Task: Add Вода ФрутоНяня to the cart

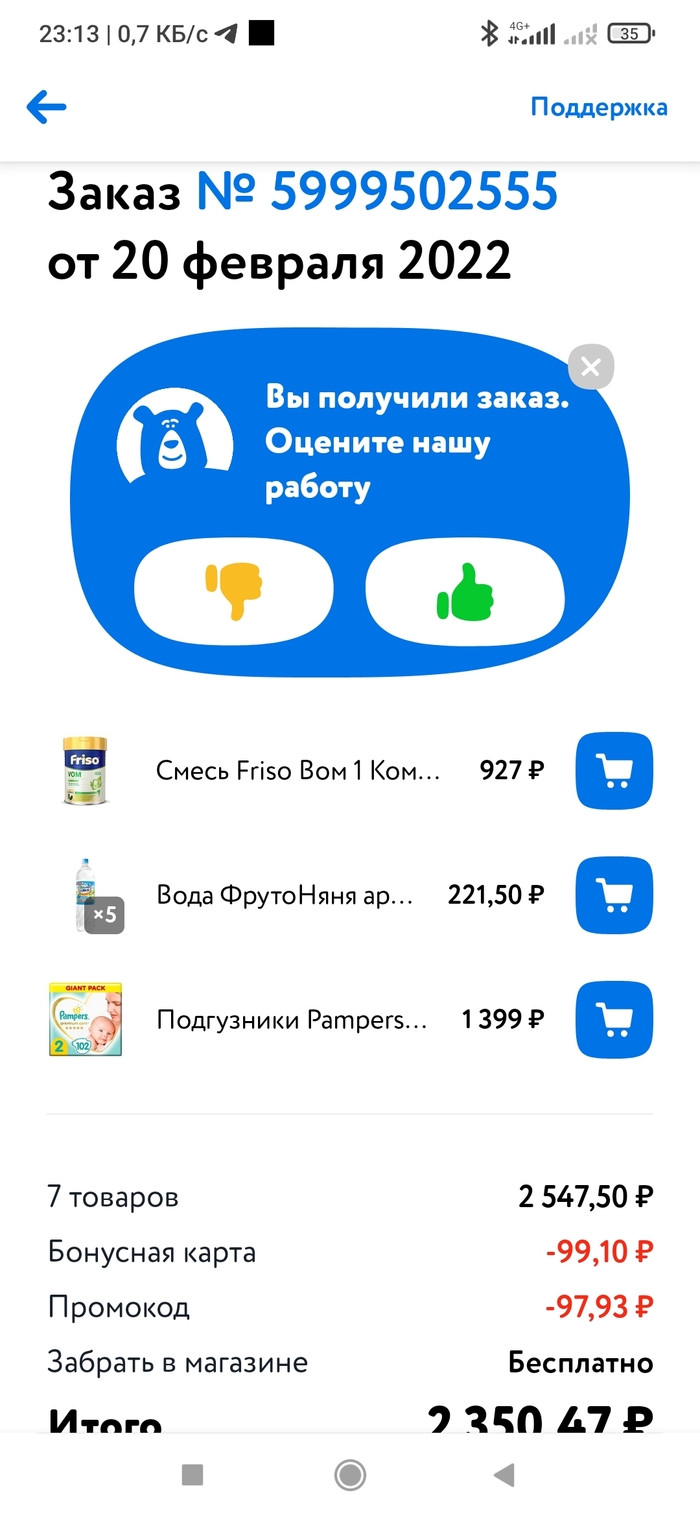Action: click(614, 895)
